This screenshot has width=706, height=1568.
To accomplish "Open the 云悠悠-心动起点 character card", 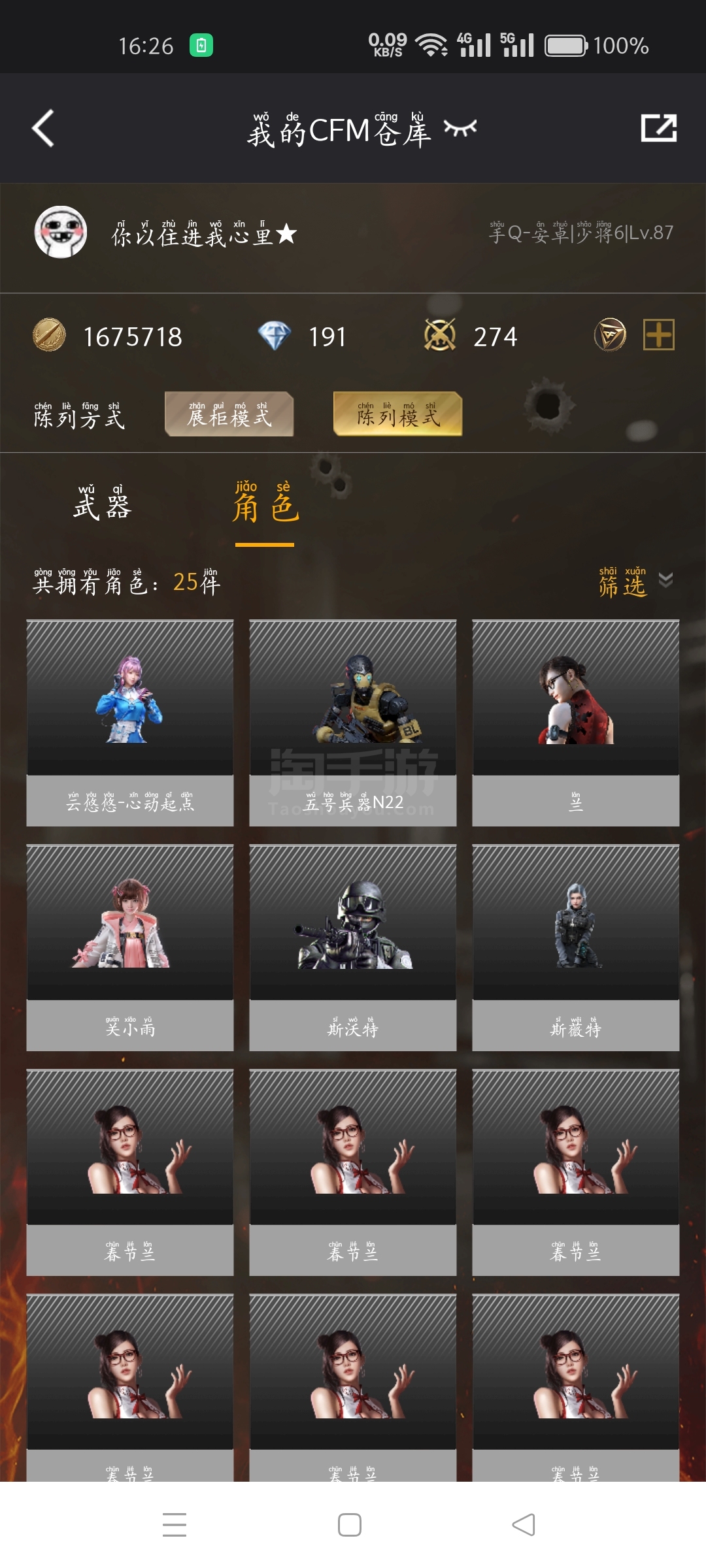I will (x=130, y=723).
